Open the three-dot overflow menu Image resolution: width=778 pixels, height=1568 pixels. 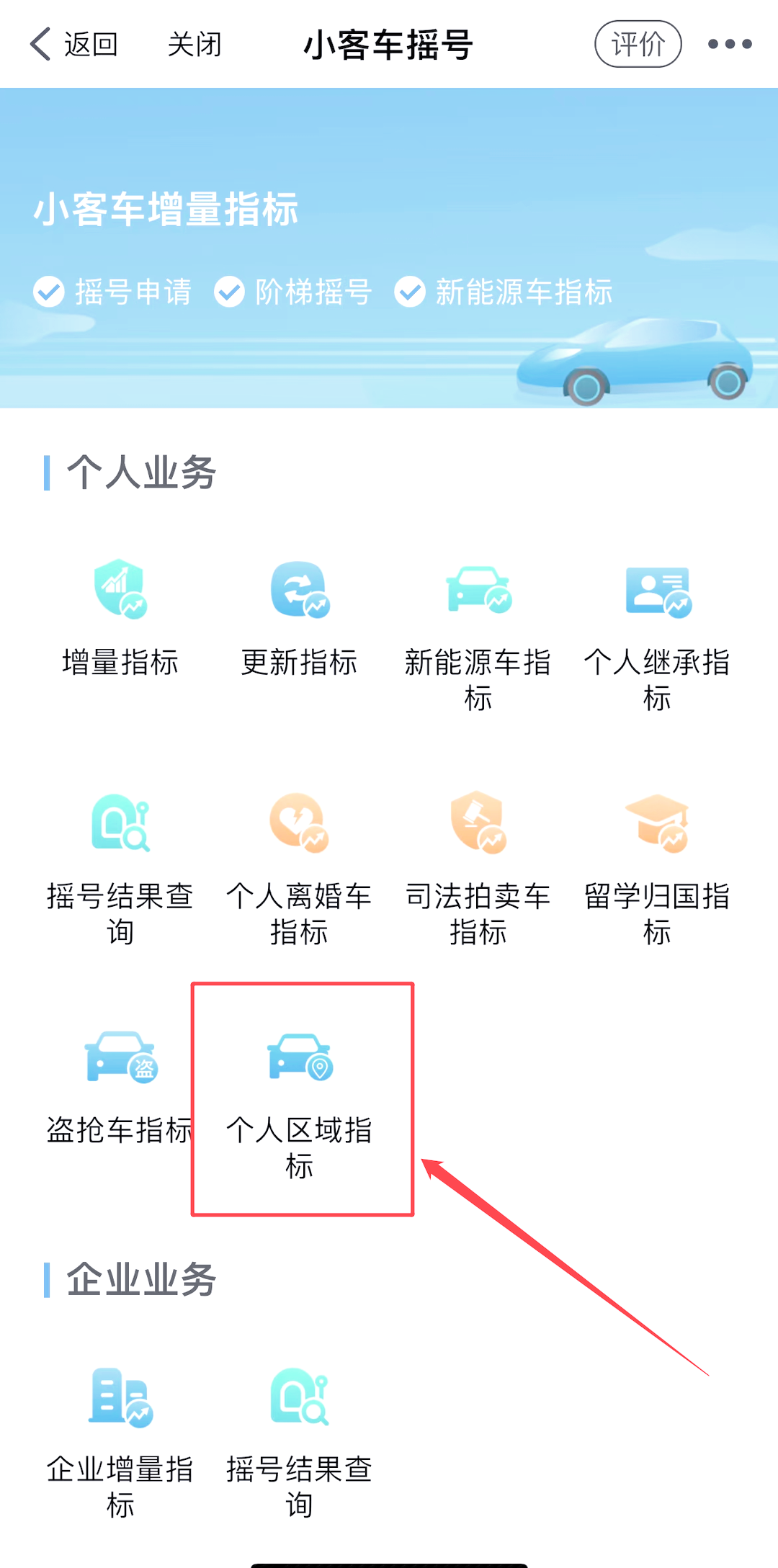click(729, 45)
